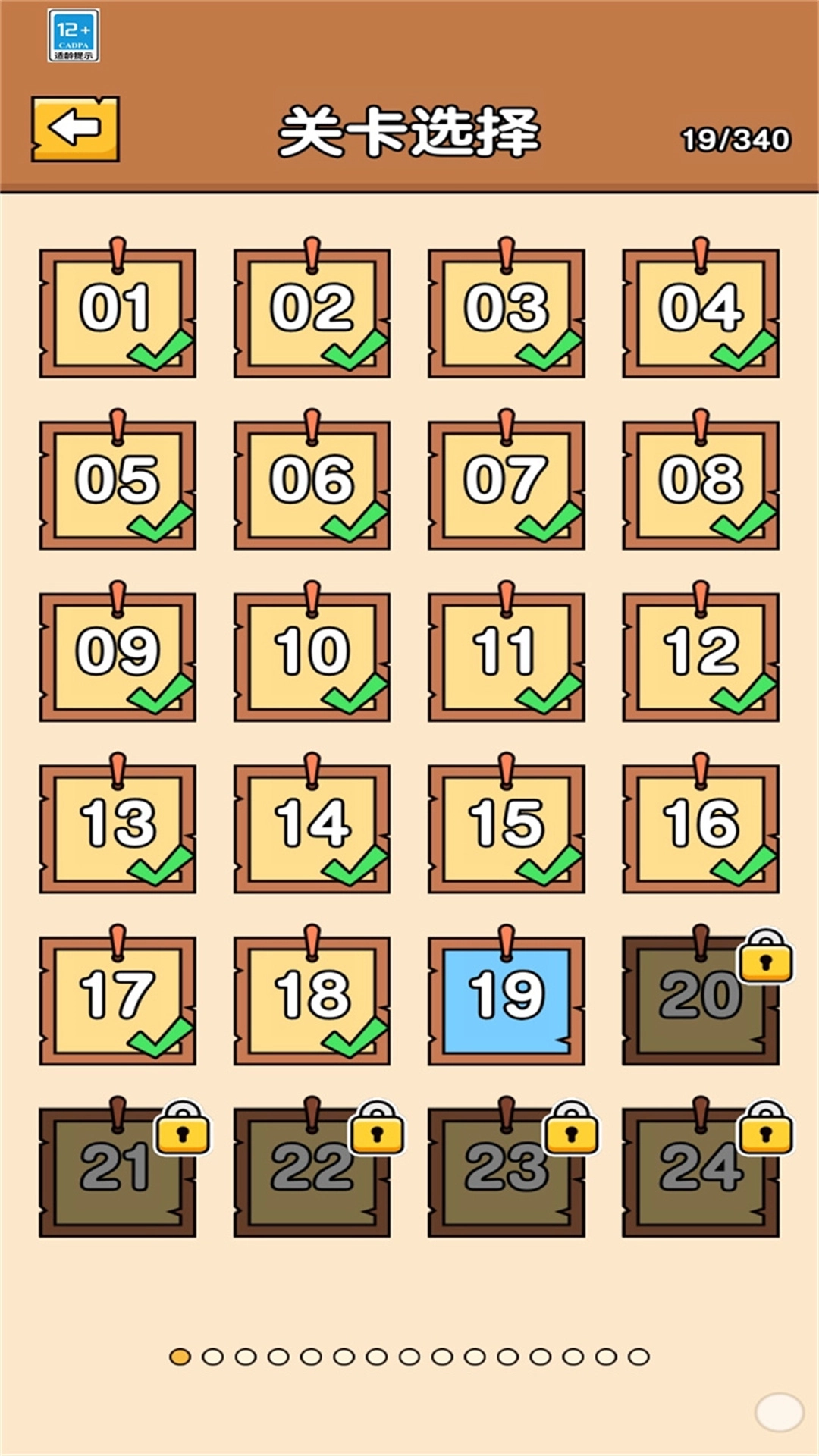
Task: Replay level 13
Action: point(118,827)
